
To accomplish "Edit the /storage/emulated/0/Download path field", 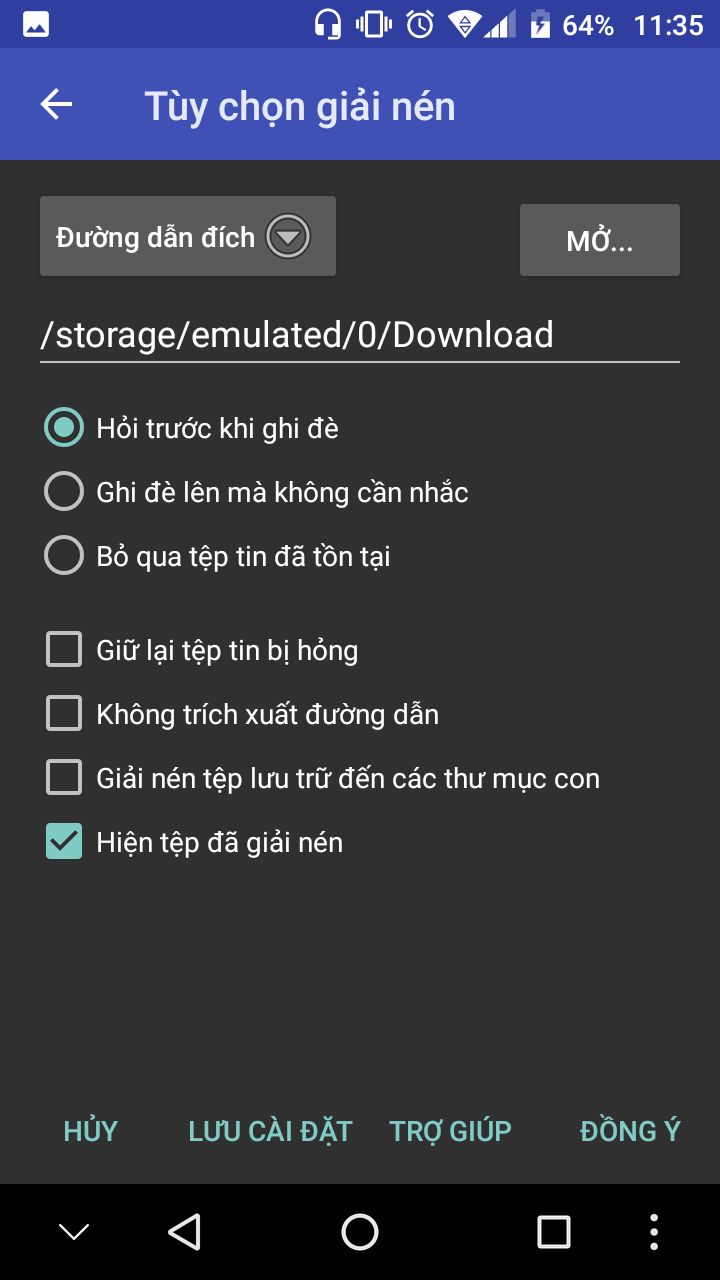I will (x=360, y=335).
